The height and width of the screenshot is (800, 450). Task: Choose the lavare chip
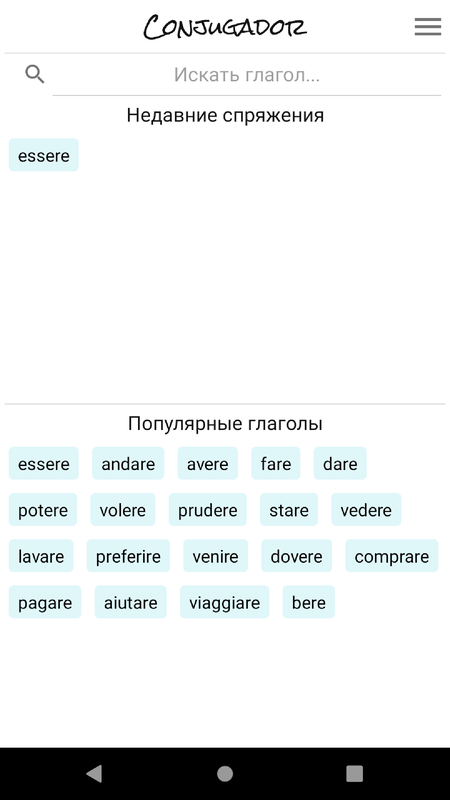pos(41,556)
